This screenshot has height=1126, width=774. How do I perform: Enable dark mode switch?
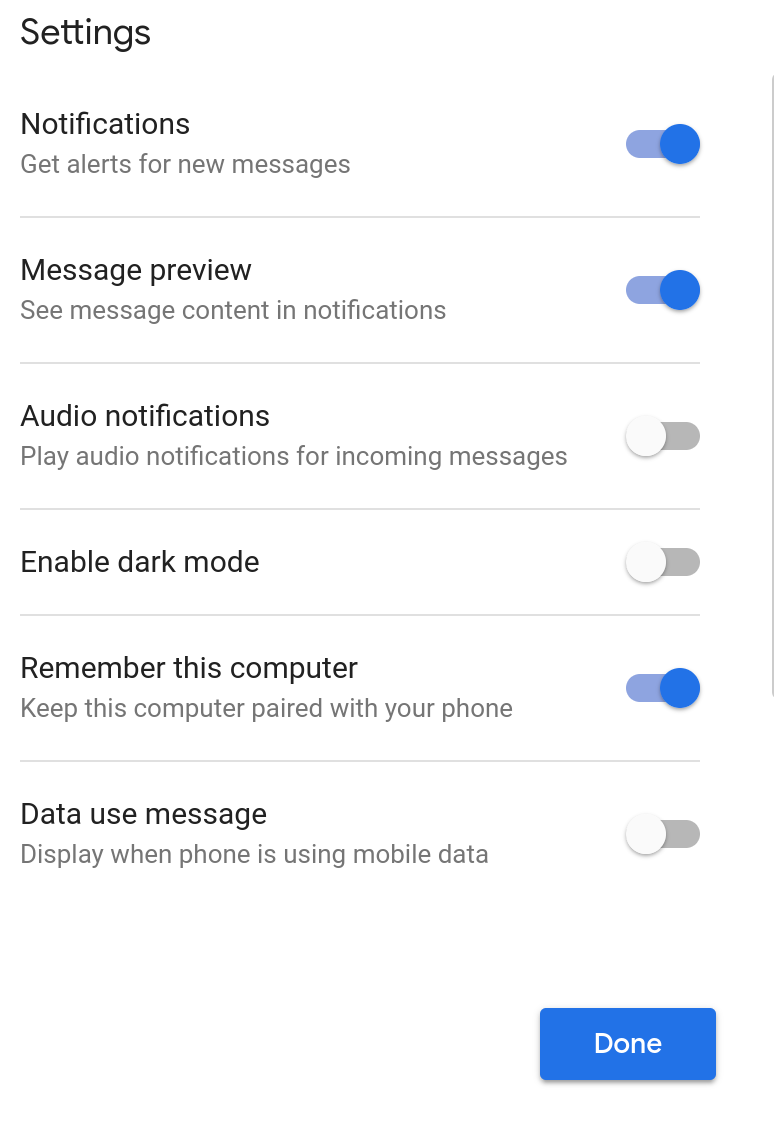click(662, 562)
